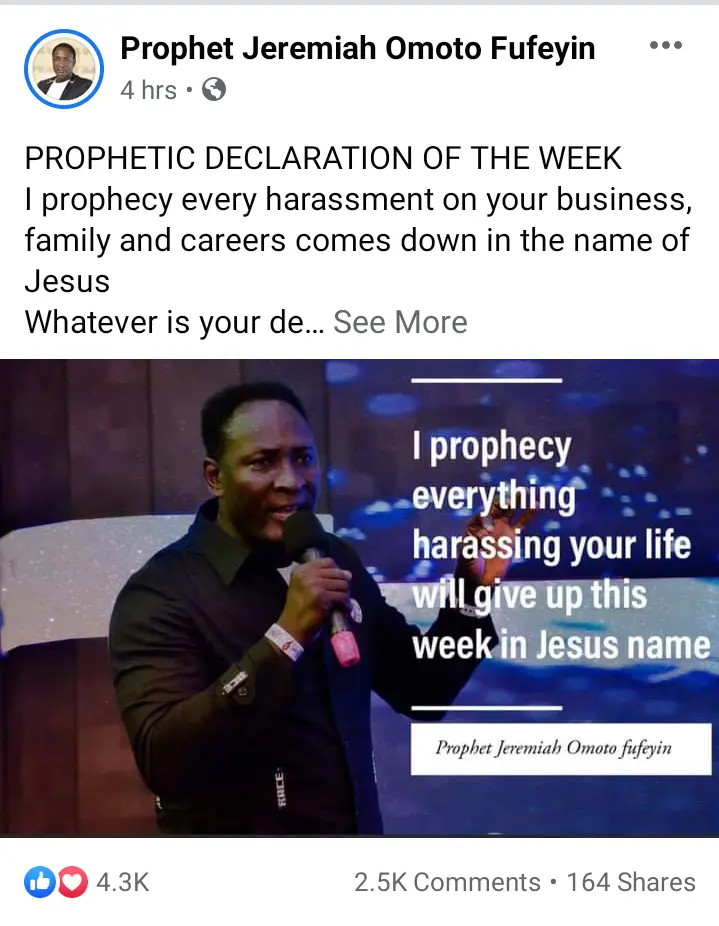Open the post's three-dot overflow menu

click(665, 46)
